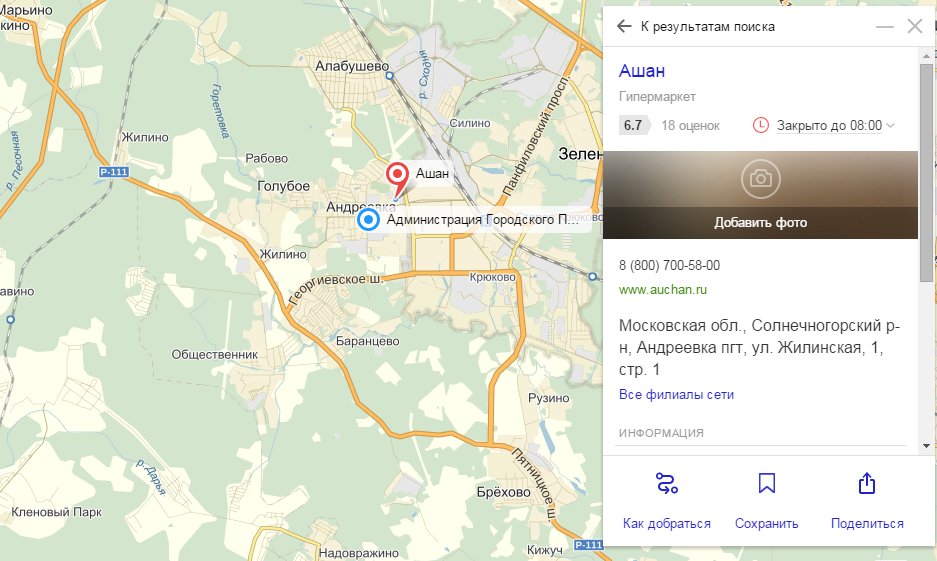Open 'Все филиалы сети' link

[676, 394]
